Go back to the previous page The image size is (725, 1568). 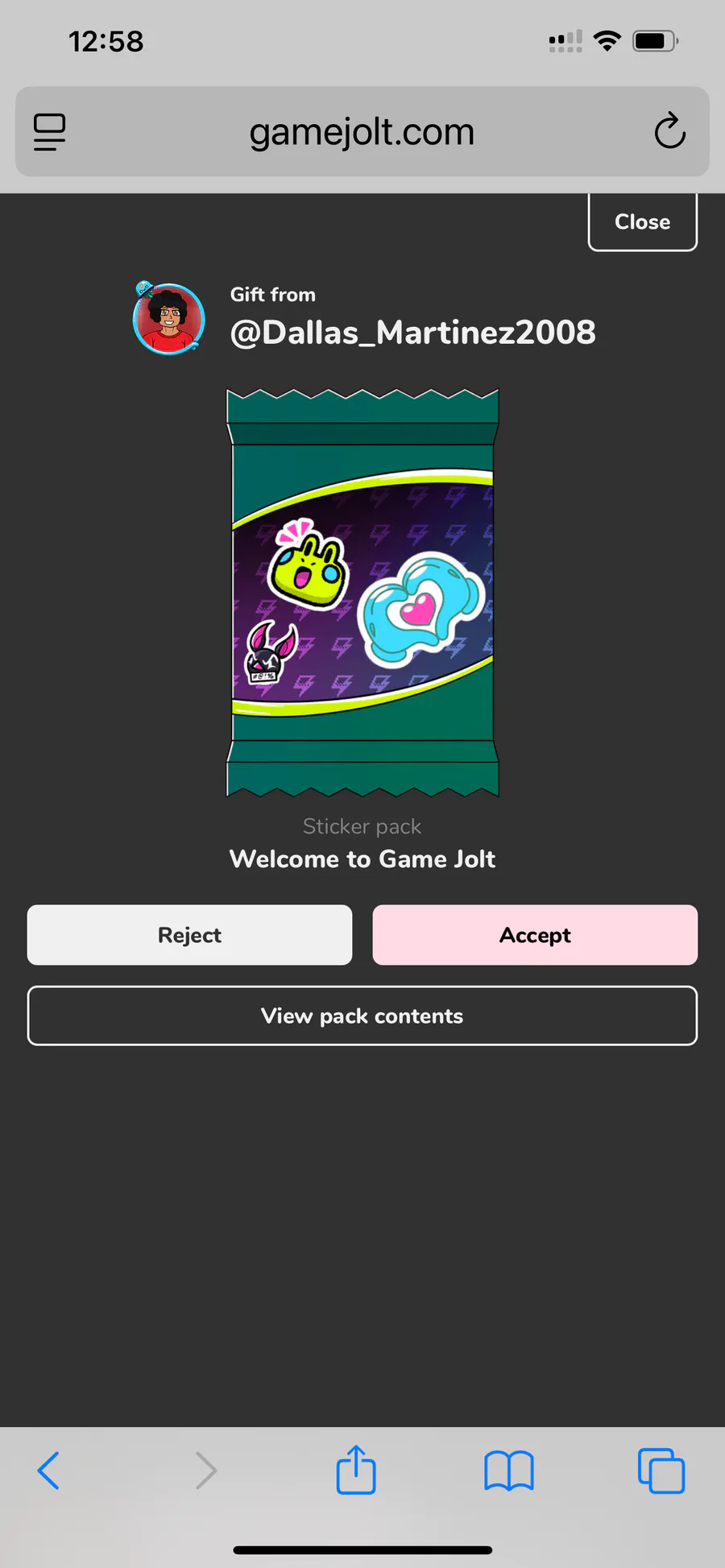pos(49,1471)
